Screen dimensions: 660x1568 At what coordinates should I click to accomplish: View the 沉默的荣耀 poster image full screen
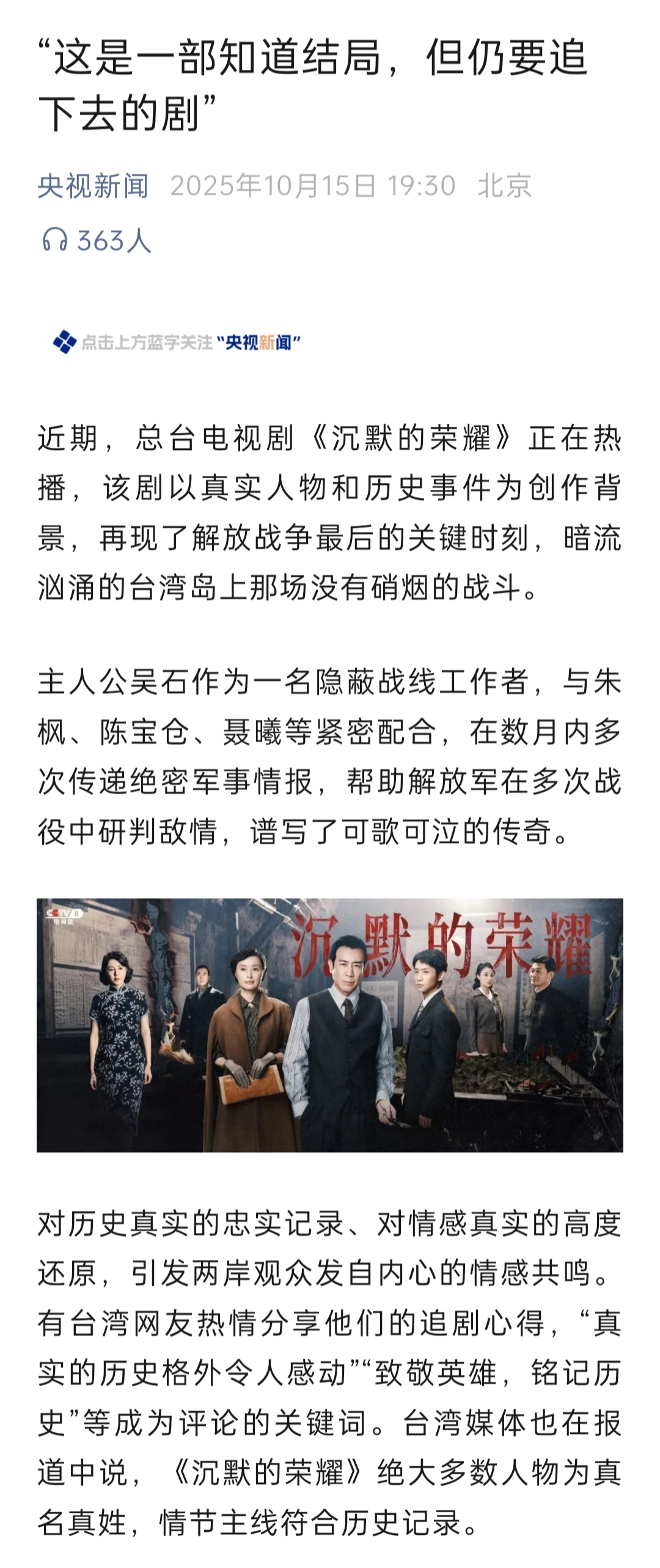point(330,1025)
